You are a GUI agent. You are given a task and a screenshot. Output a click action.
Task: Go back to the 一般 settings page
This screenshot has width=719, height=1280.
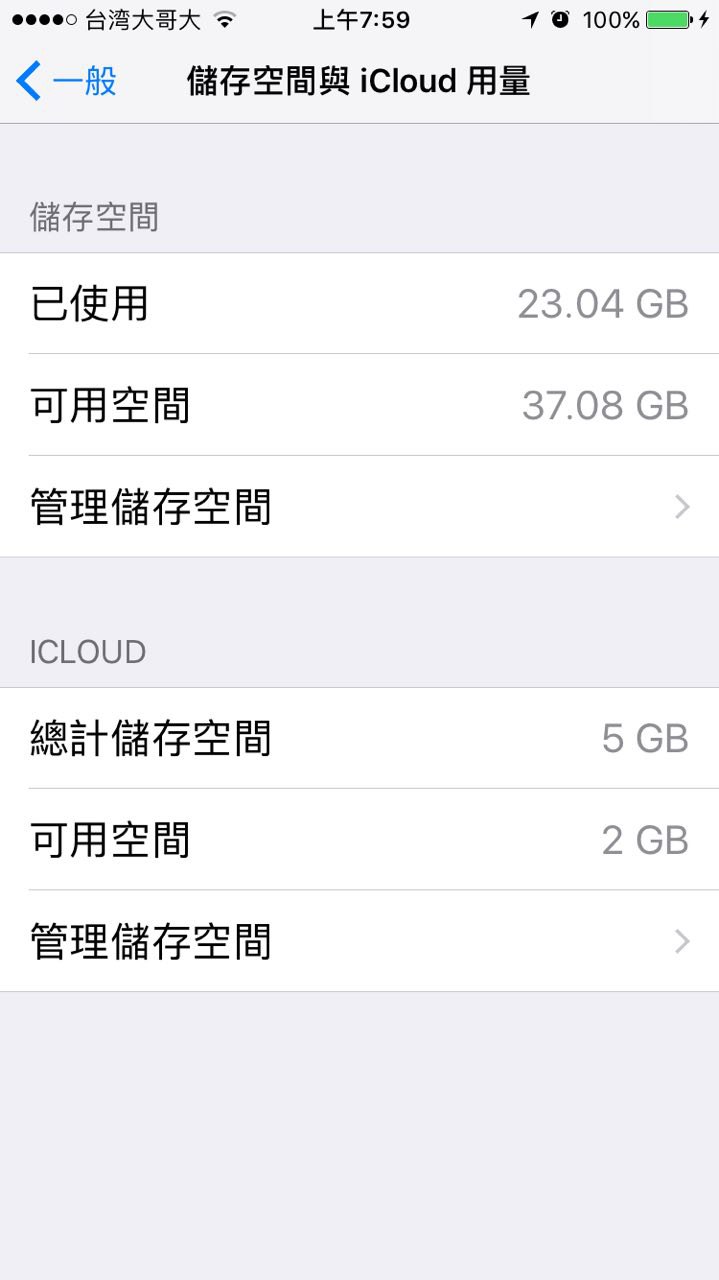(66, 81)
